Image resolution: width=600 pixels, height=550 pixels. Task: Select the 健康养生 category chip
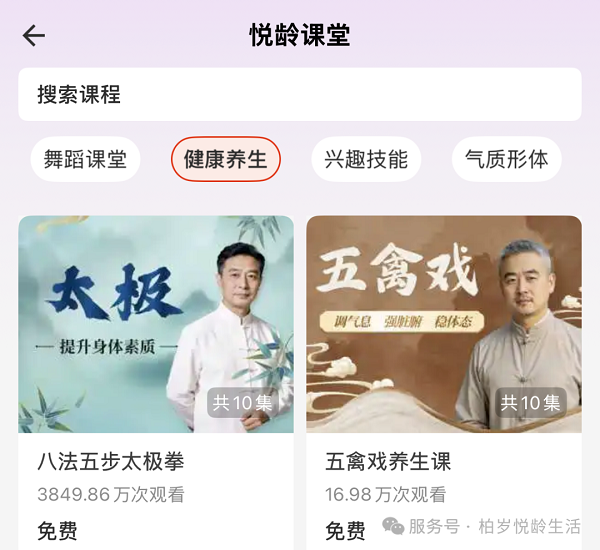pyautogui.click(x=225, y=159)
